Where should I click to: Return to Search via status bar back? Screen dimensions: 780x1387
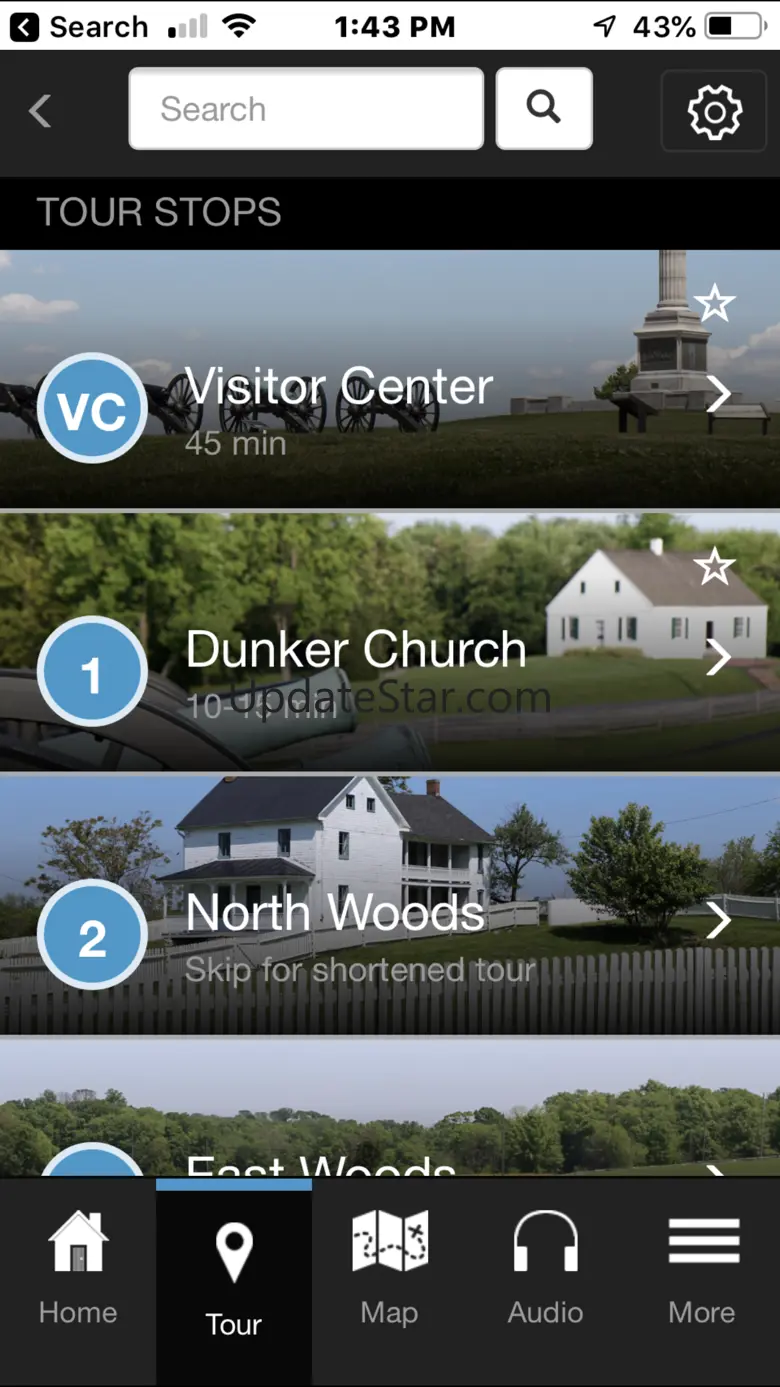[78, 27]
